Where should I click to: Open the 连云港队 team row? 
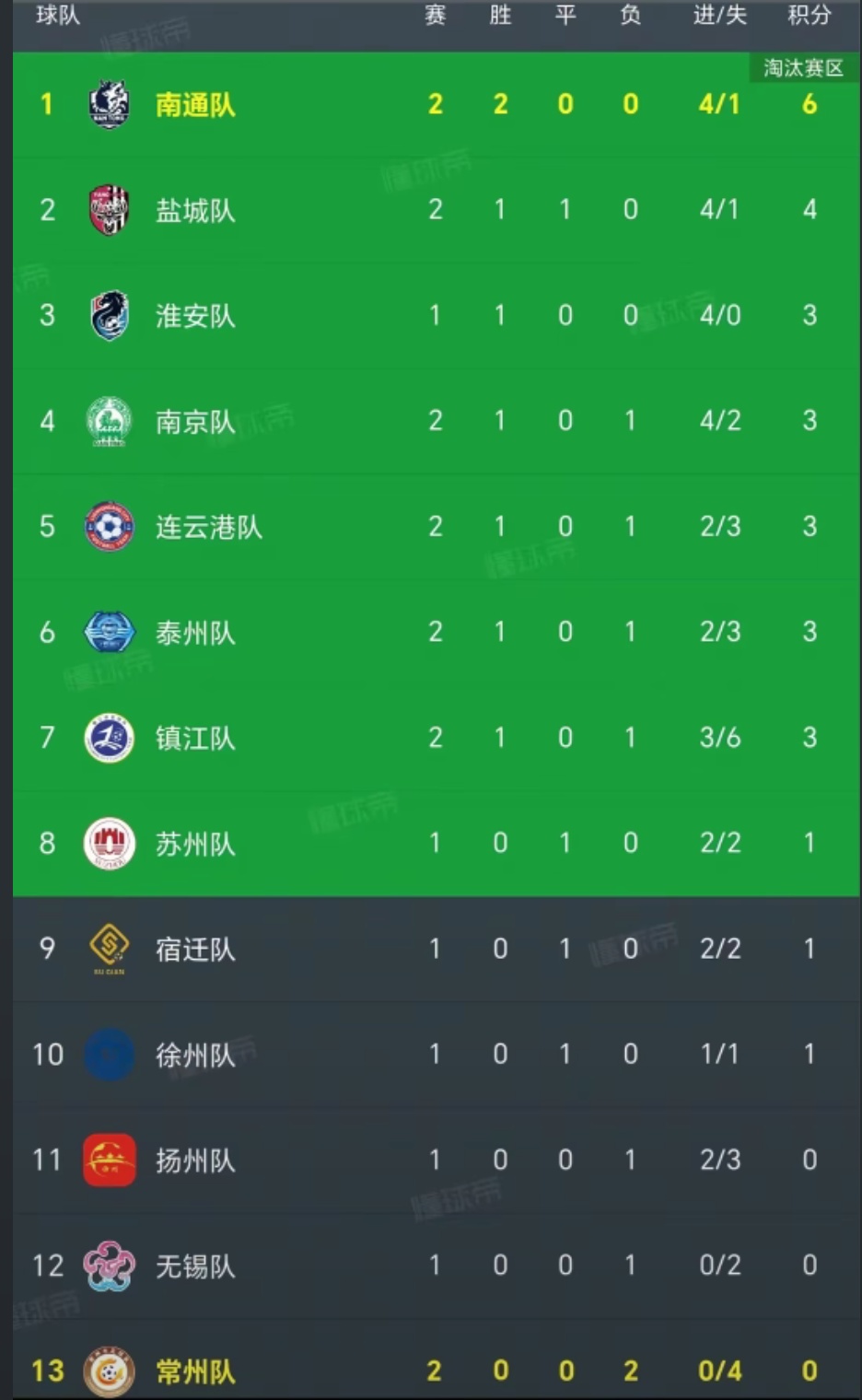[437, 527]
